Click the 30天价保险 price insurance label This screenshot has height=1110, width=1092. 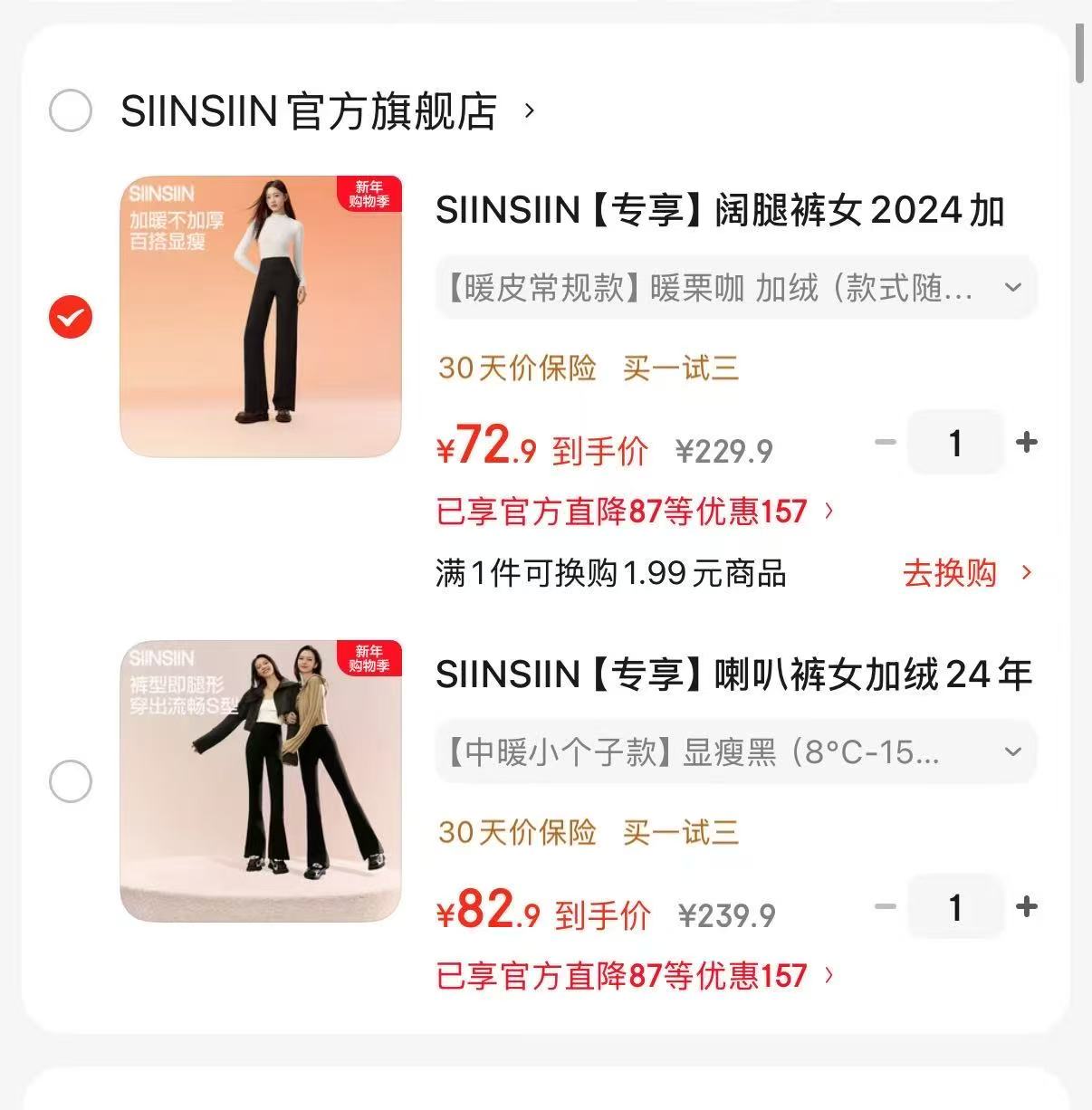516,368
